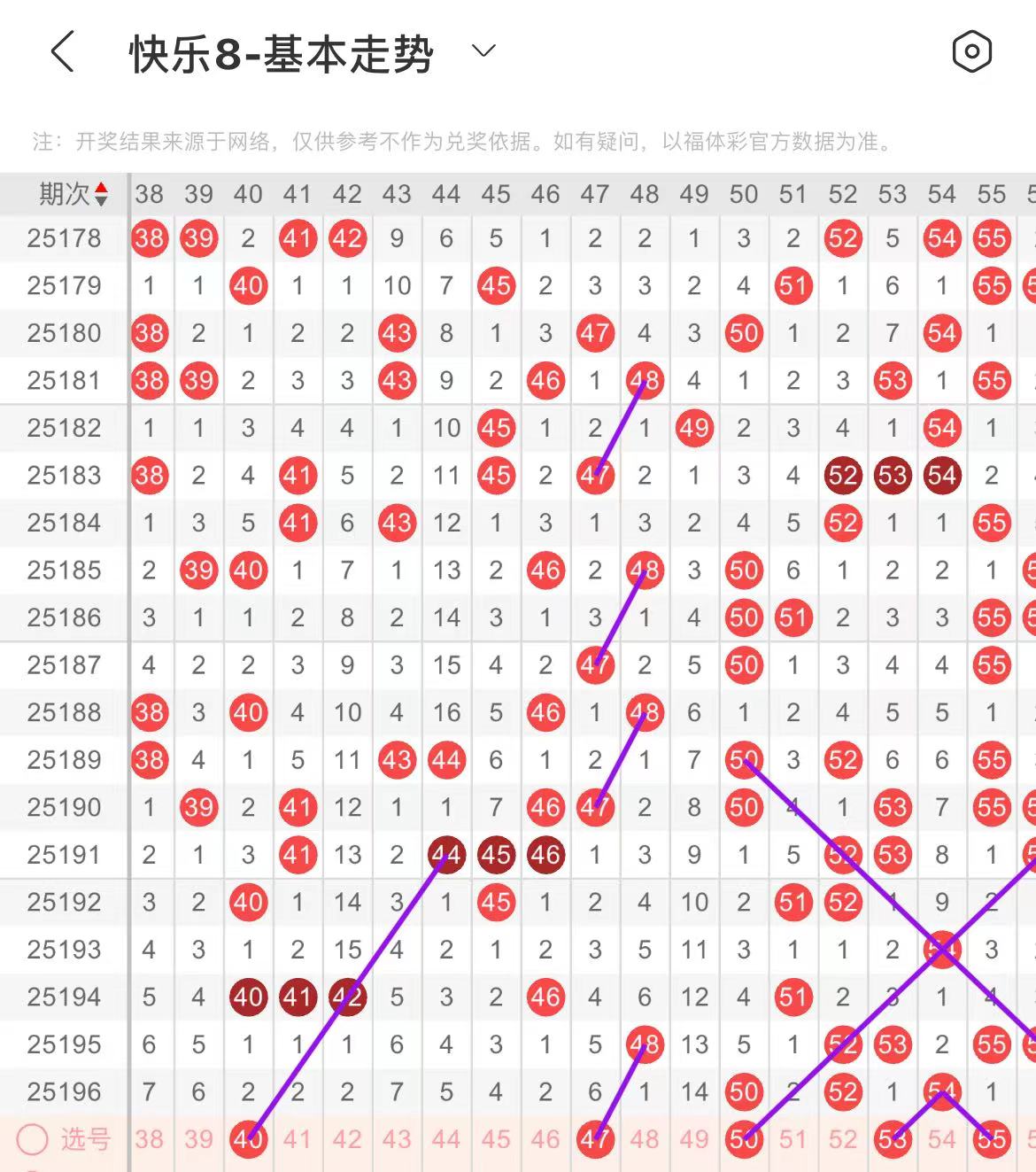Remove number 50 from the 选号 row

(744, 1139)
